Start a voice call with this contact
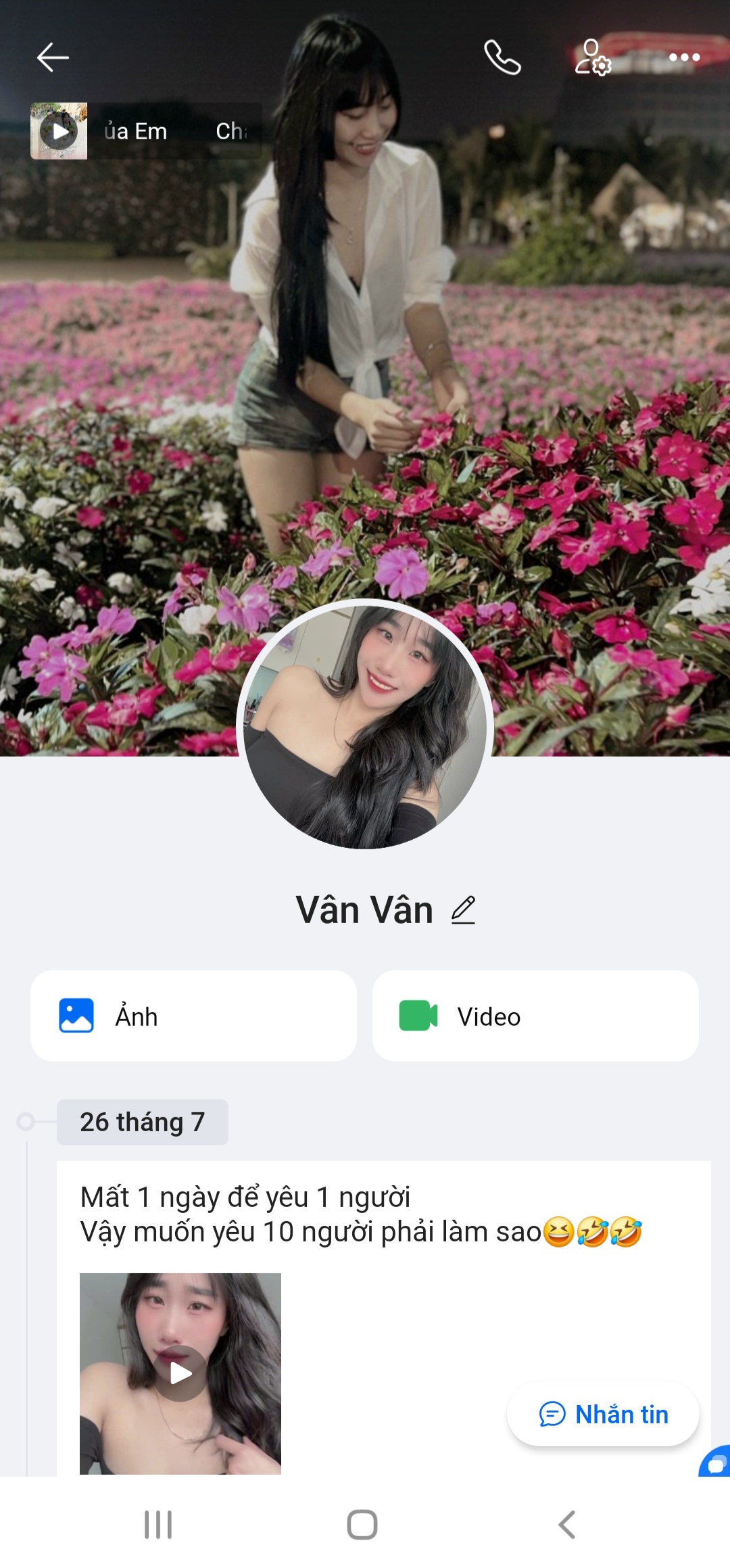 coord(502,57)
